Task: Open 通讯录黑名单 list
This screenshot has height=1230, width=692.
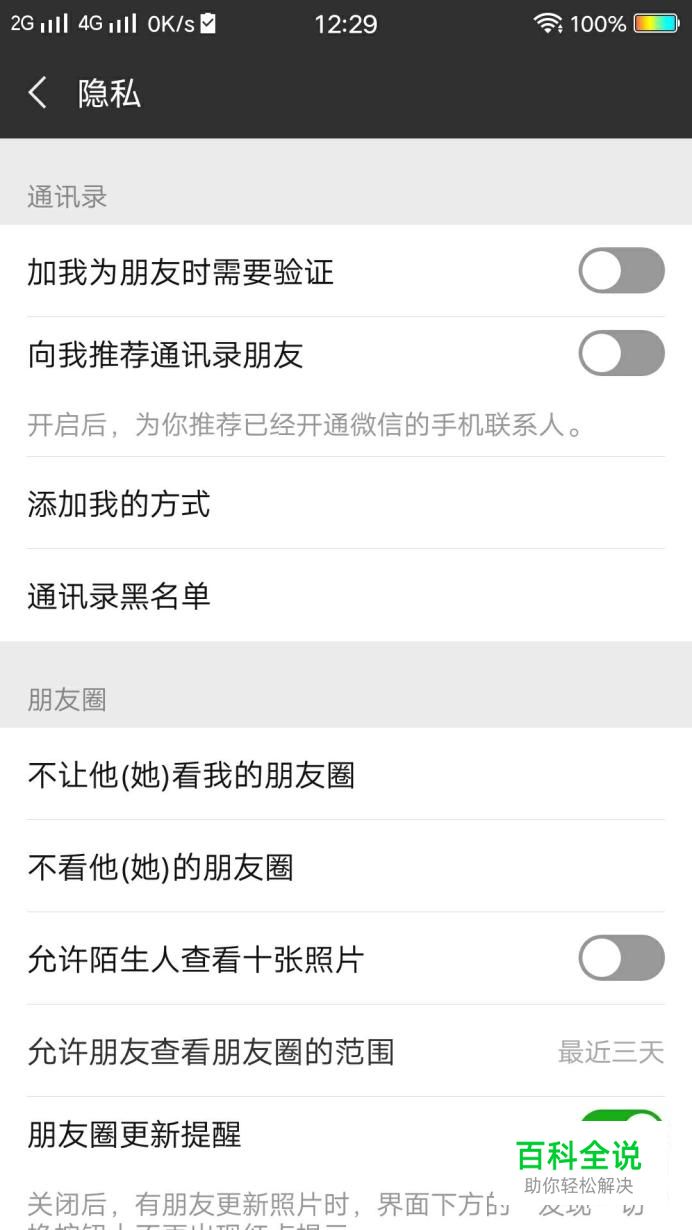Action: 346,596
